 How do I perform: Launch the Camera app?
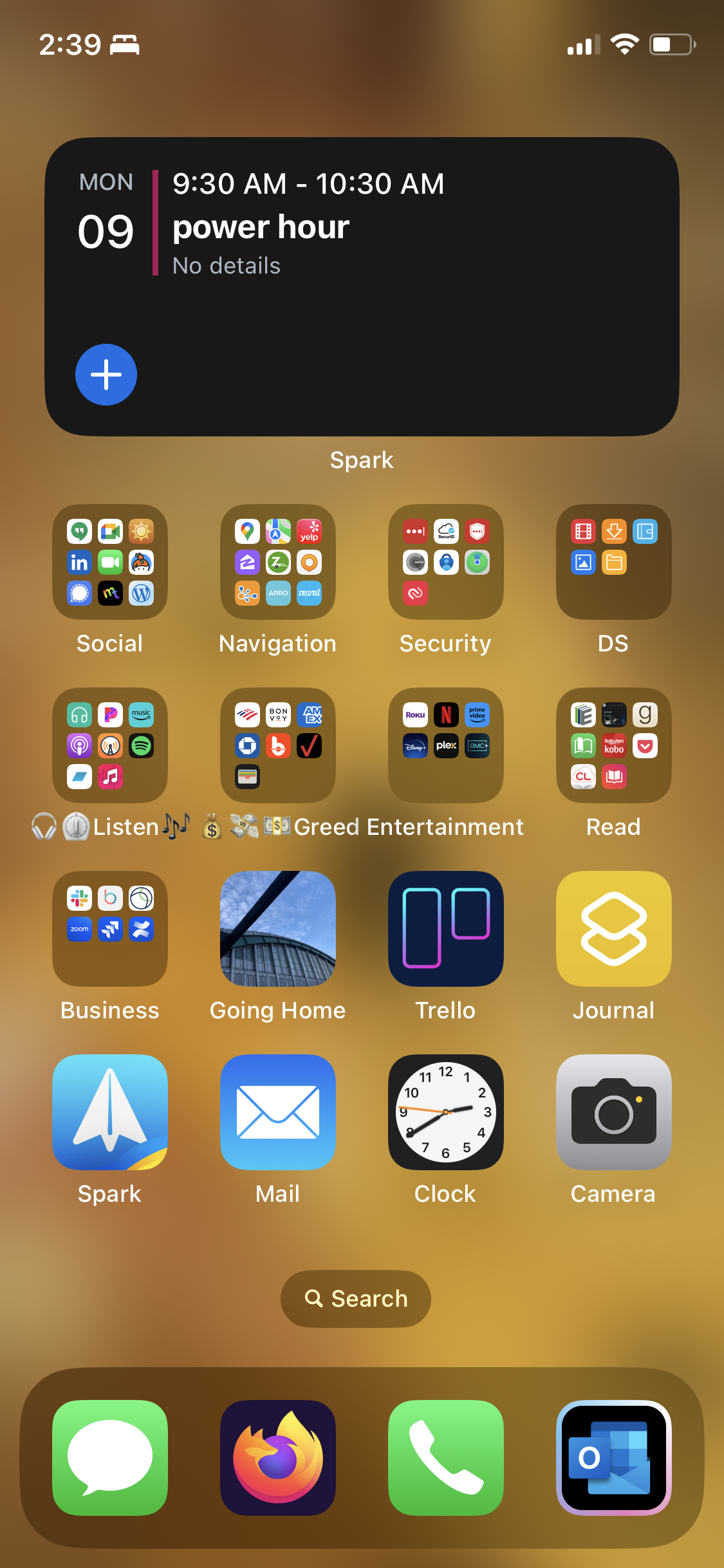[614, 1112]
